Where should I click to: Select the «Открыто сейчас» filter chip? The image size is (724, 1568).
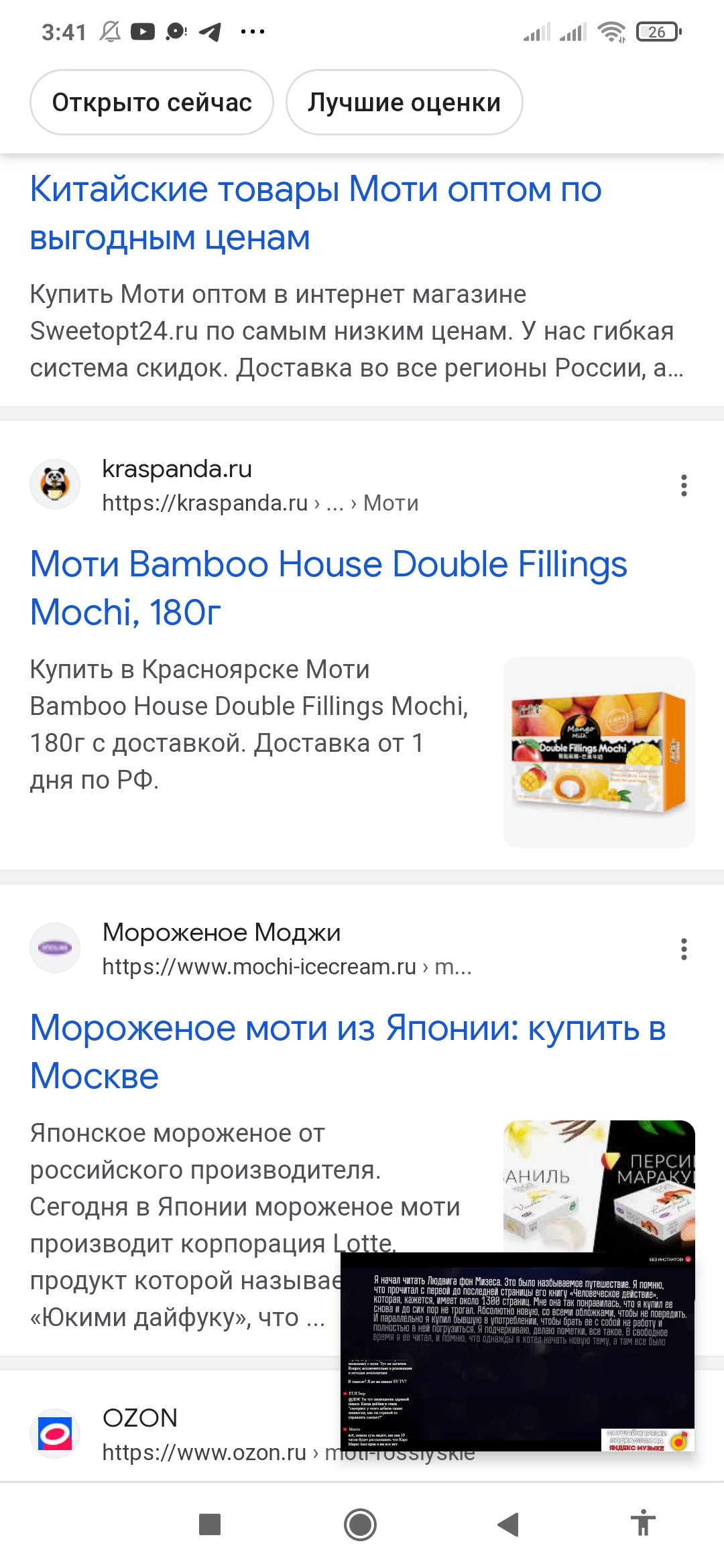point(152,103)
